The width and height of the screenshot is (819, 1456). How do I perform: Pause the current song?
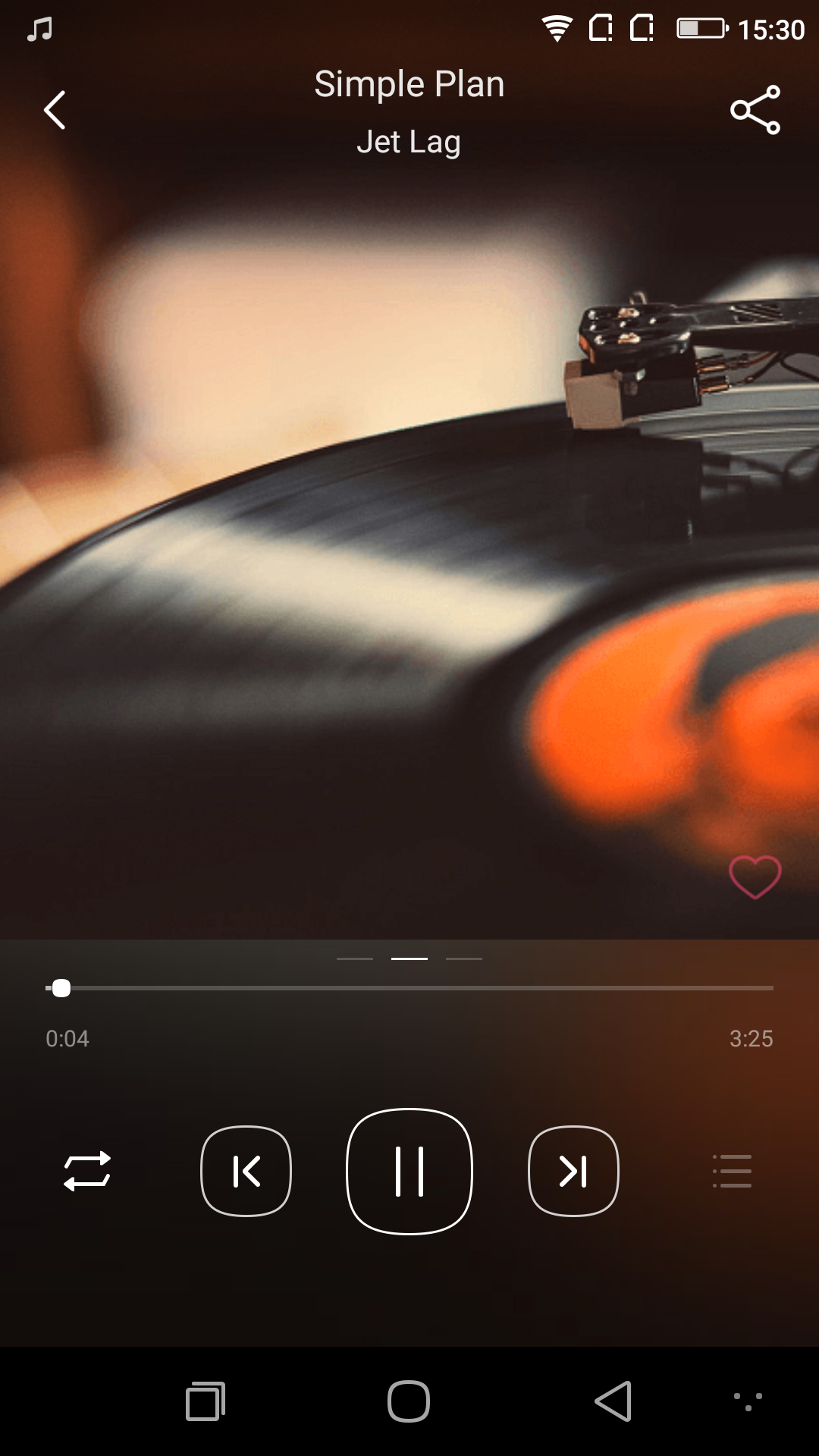point(409,1171)
